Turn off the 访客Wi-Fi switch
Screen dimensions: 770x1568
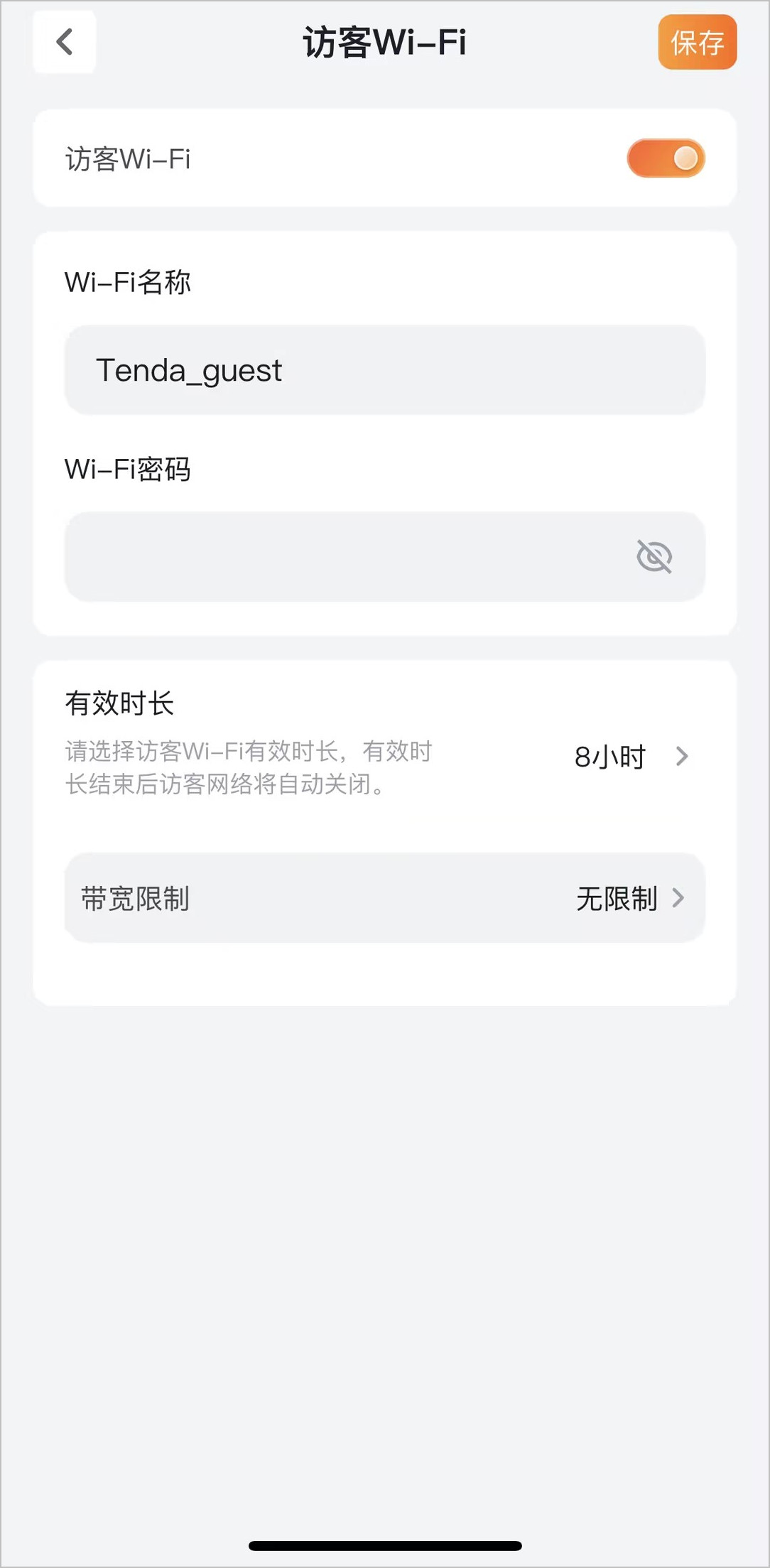click(x=666, y=158)
